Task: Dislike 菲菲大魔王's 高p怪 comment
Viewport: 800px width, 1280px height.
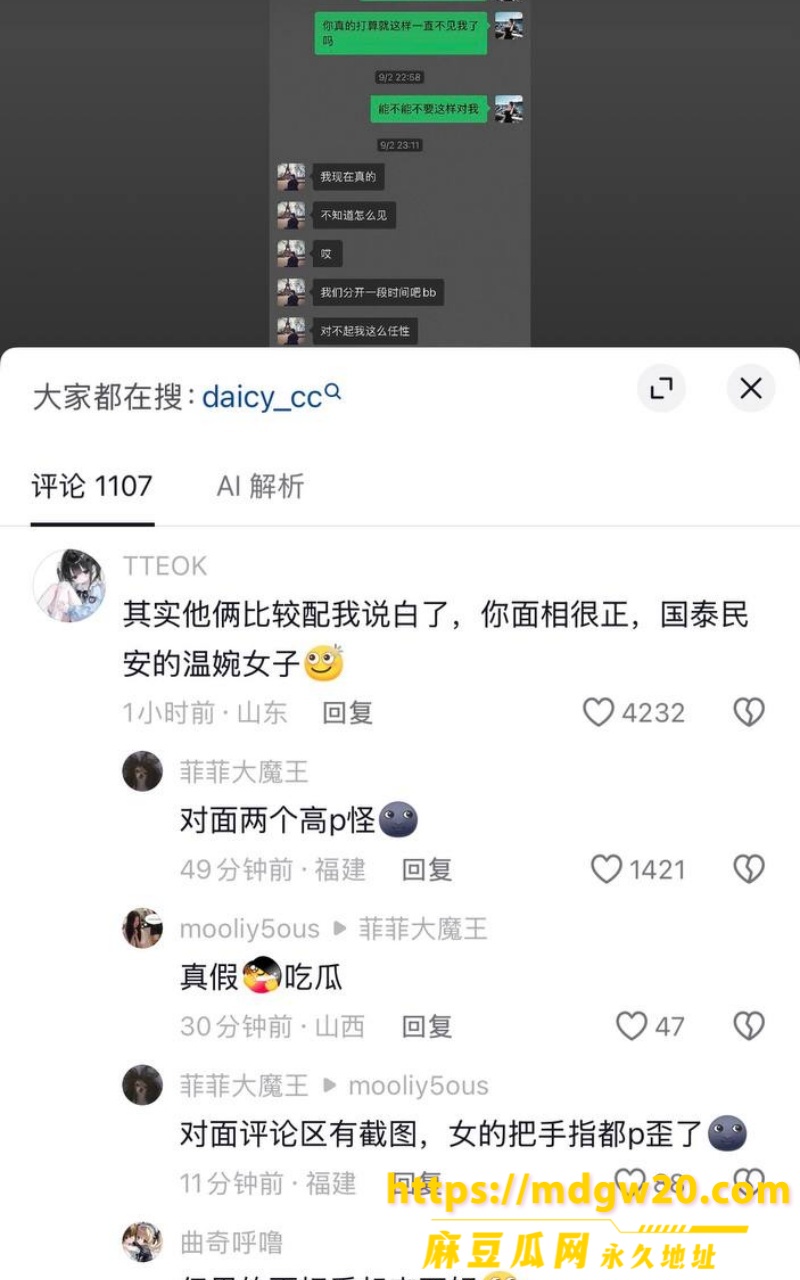Action: coord(749,869)
